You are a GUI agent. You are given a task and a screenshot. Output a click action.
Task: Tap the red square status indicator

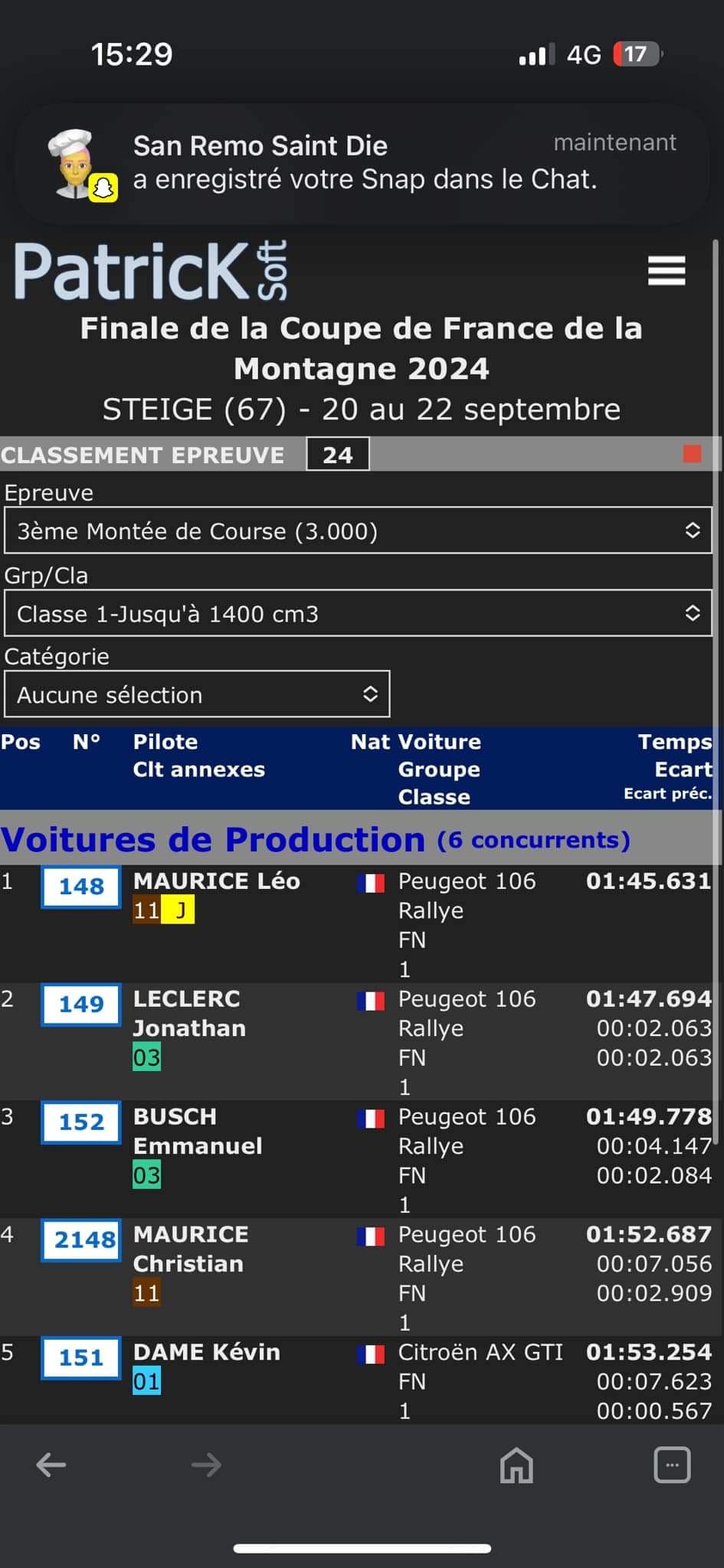692,454
